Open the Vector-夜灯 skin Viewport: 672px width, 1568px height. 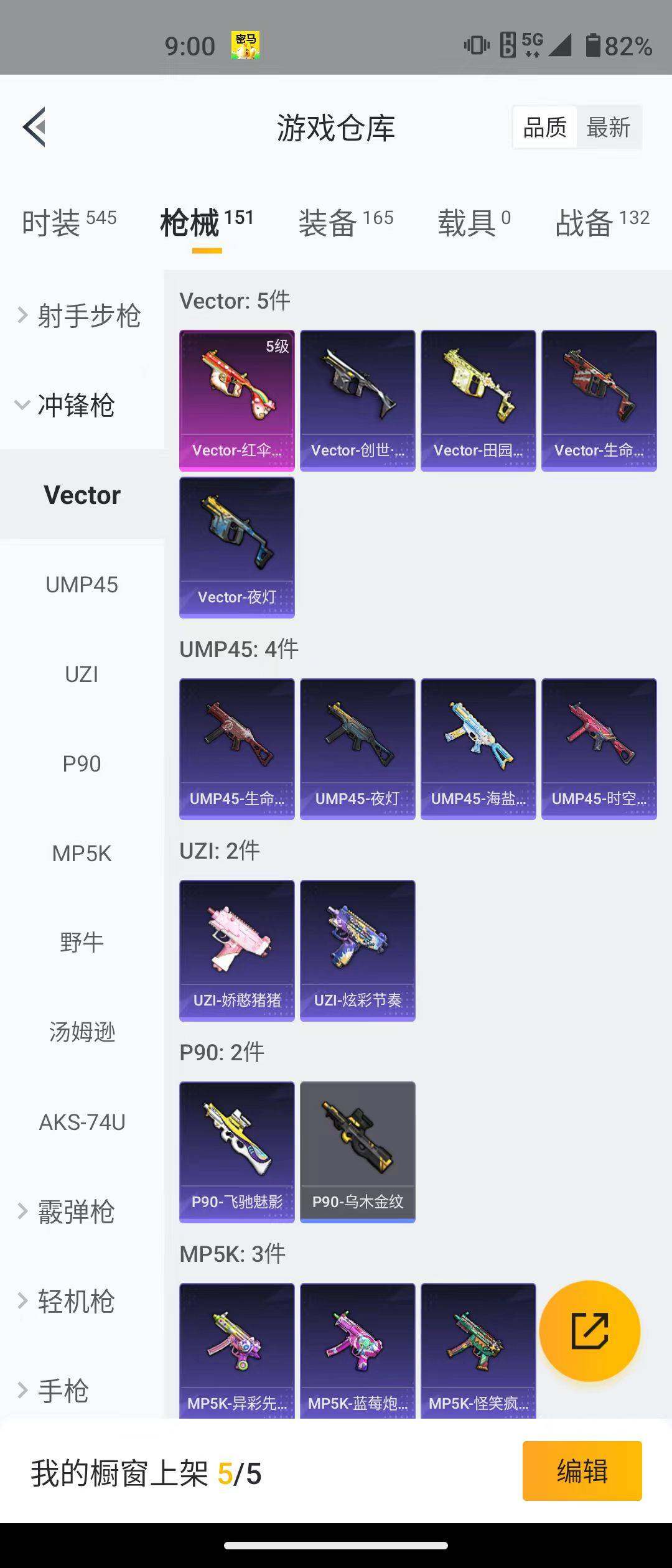pyautogui.click(x=236, y=547)
